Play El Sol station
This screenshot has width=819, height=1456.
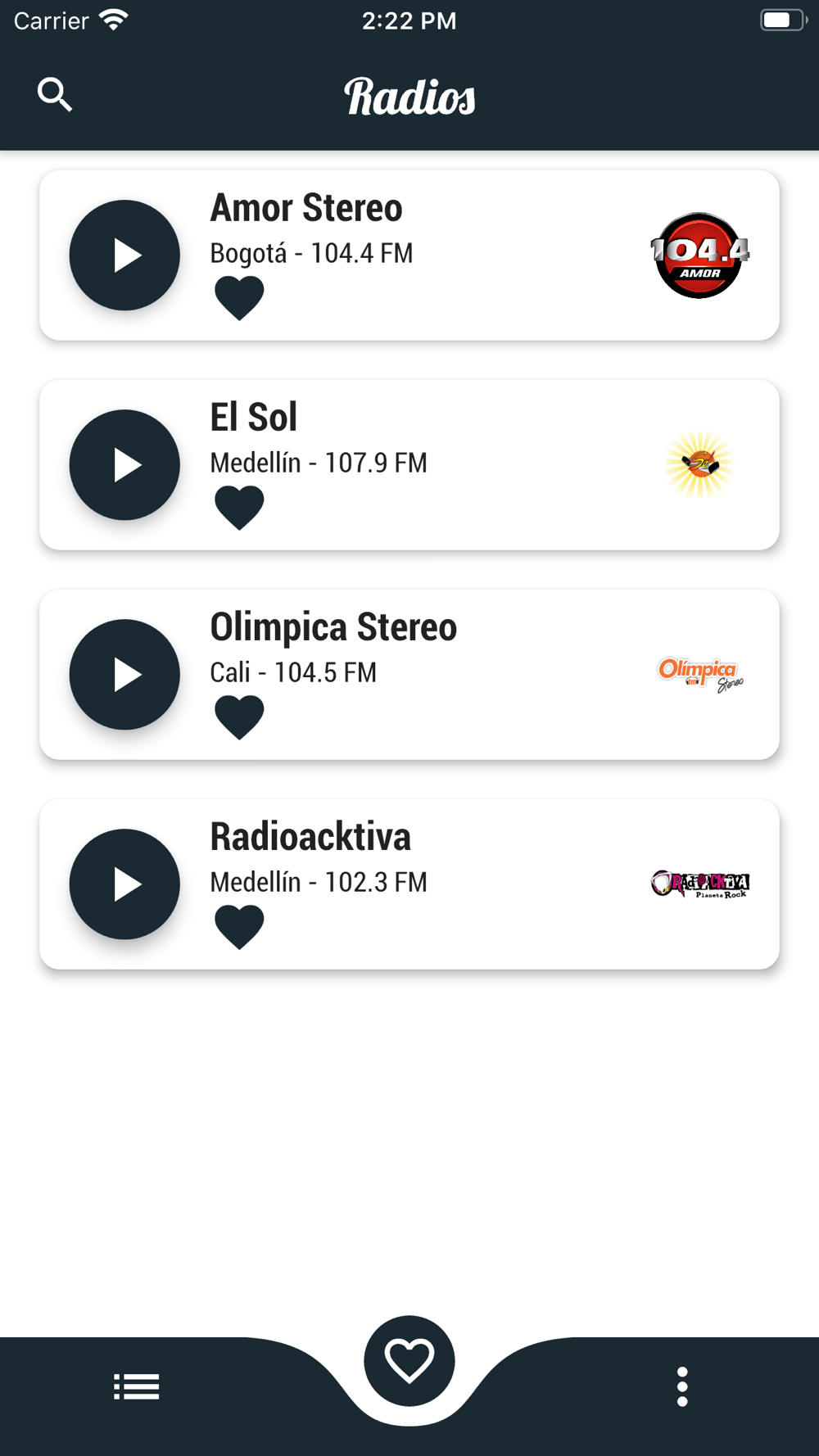coord(124,465)
